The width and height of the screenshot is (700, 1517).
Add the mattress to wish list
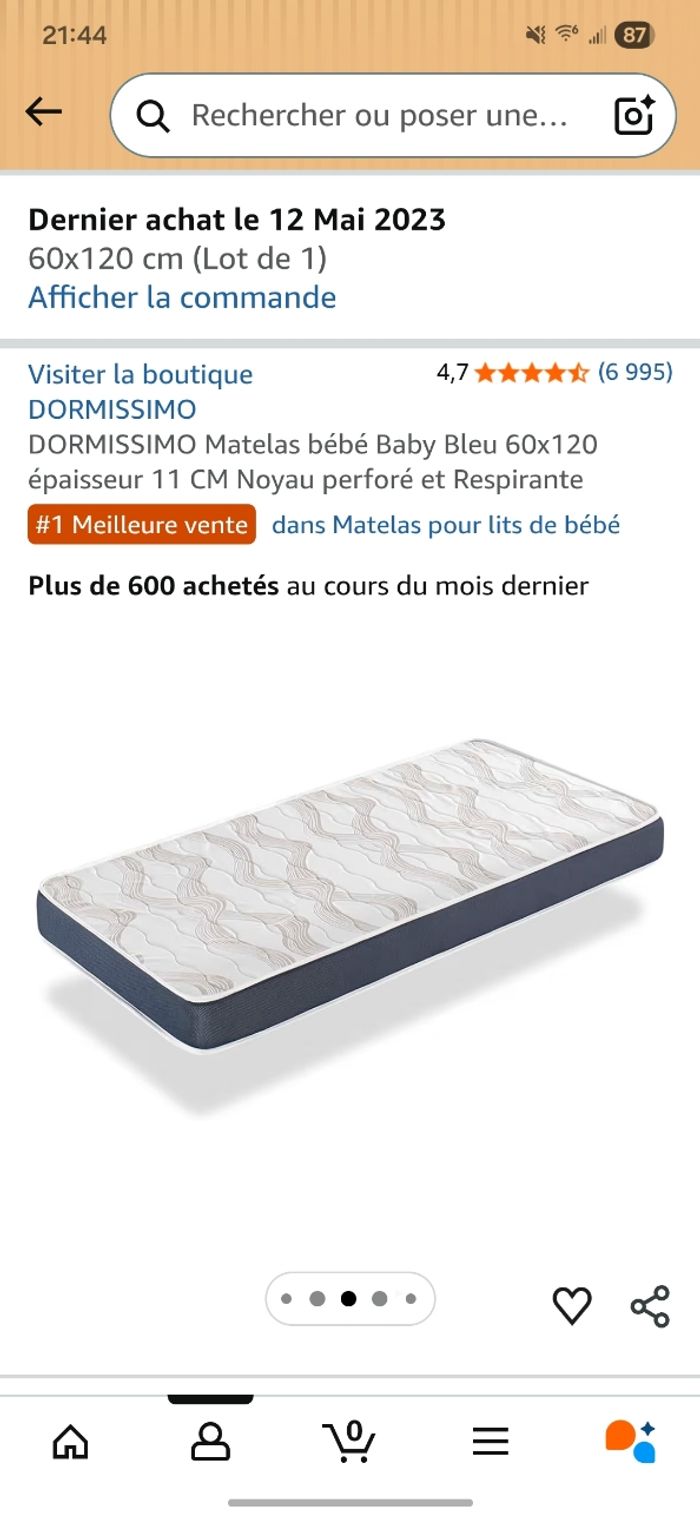pos(572,1306)
